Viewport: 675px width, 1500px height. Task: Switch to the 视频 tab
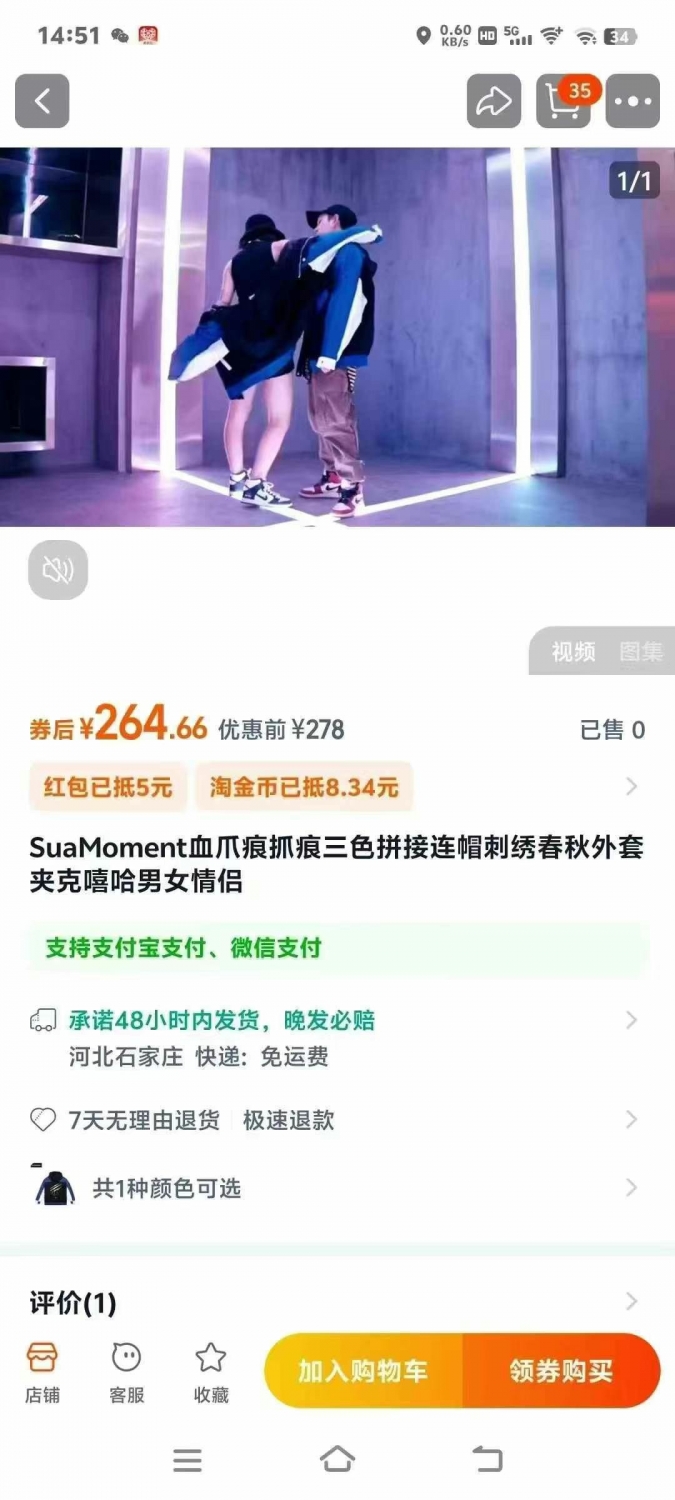pos(573,652)
